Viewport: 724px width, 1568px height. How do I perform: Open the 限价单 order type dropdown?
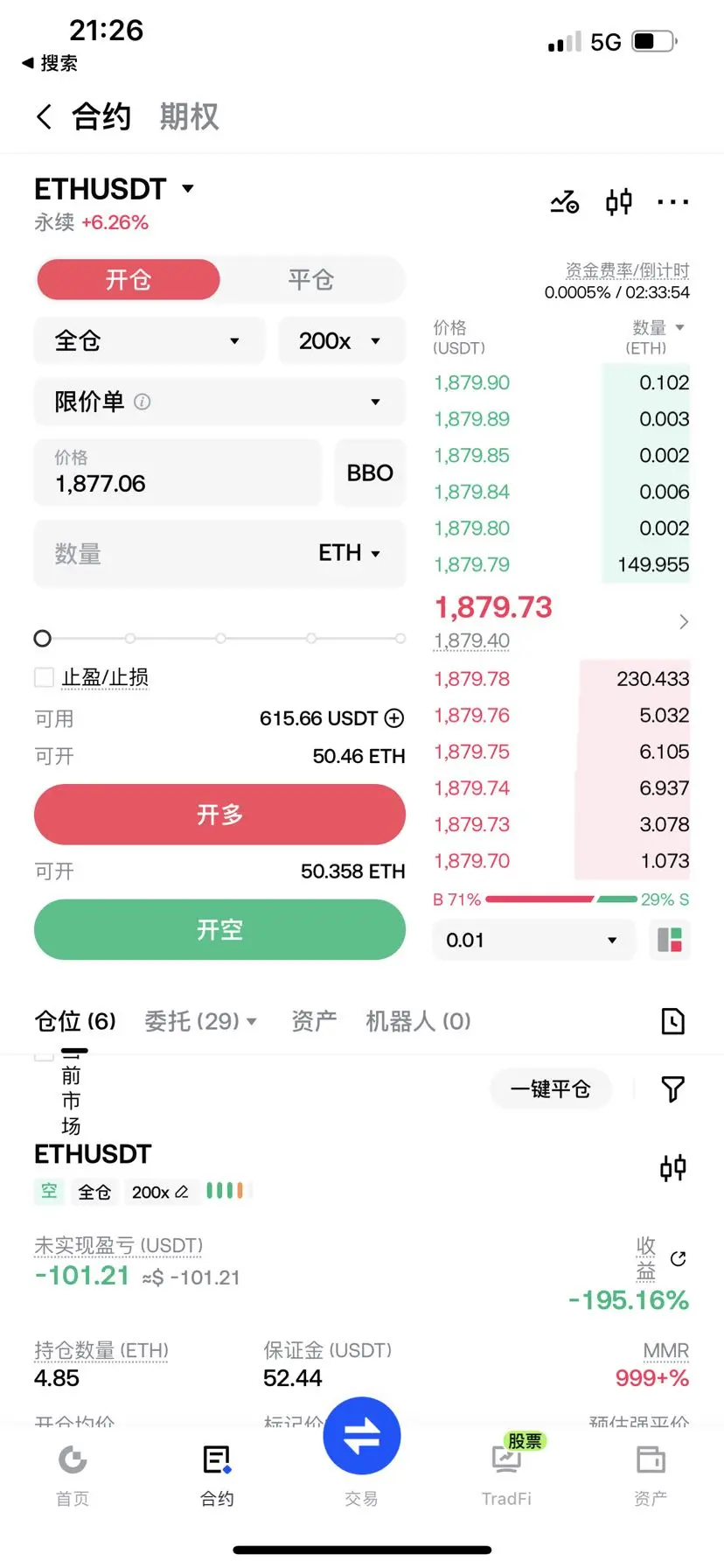click(219, 402)
